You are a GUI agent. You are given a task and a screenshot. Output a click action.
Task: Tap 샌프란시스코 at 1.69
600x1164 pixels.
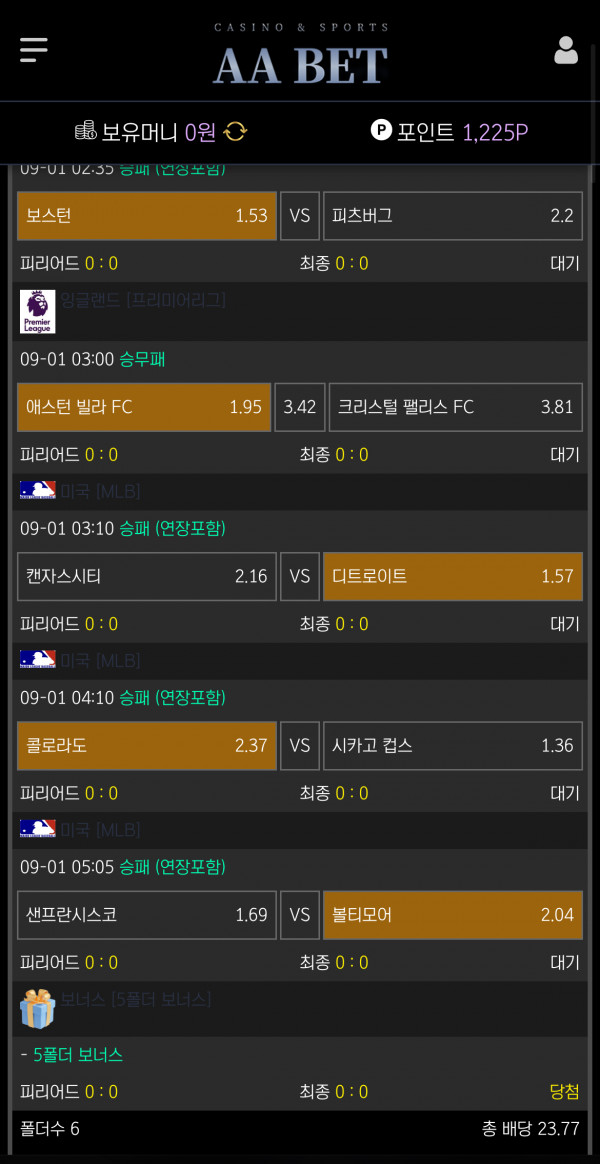pyautogui.click(x=147, y=915)
